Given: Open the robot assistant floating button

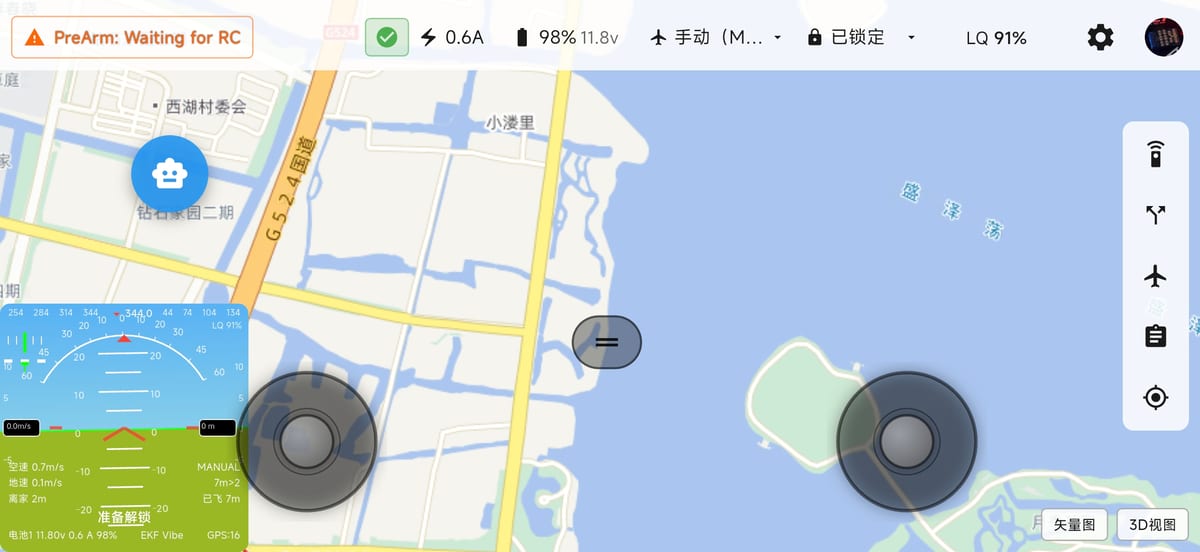Looking at the screenshot, I should (x=170, y=174).
